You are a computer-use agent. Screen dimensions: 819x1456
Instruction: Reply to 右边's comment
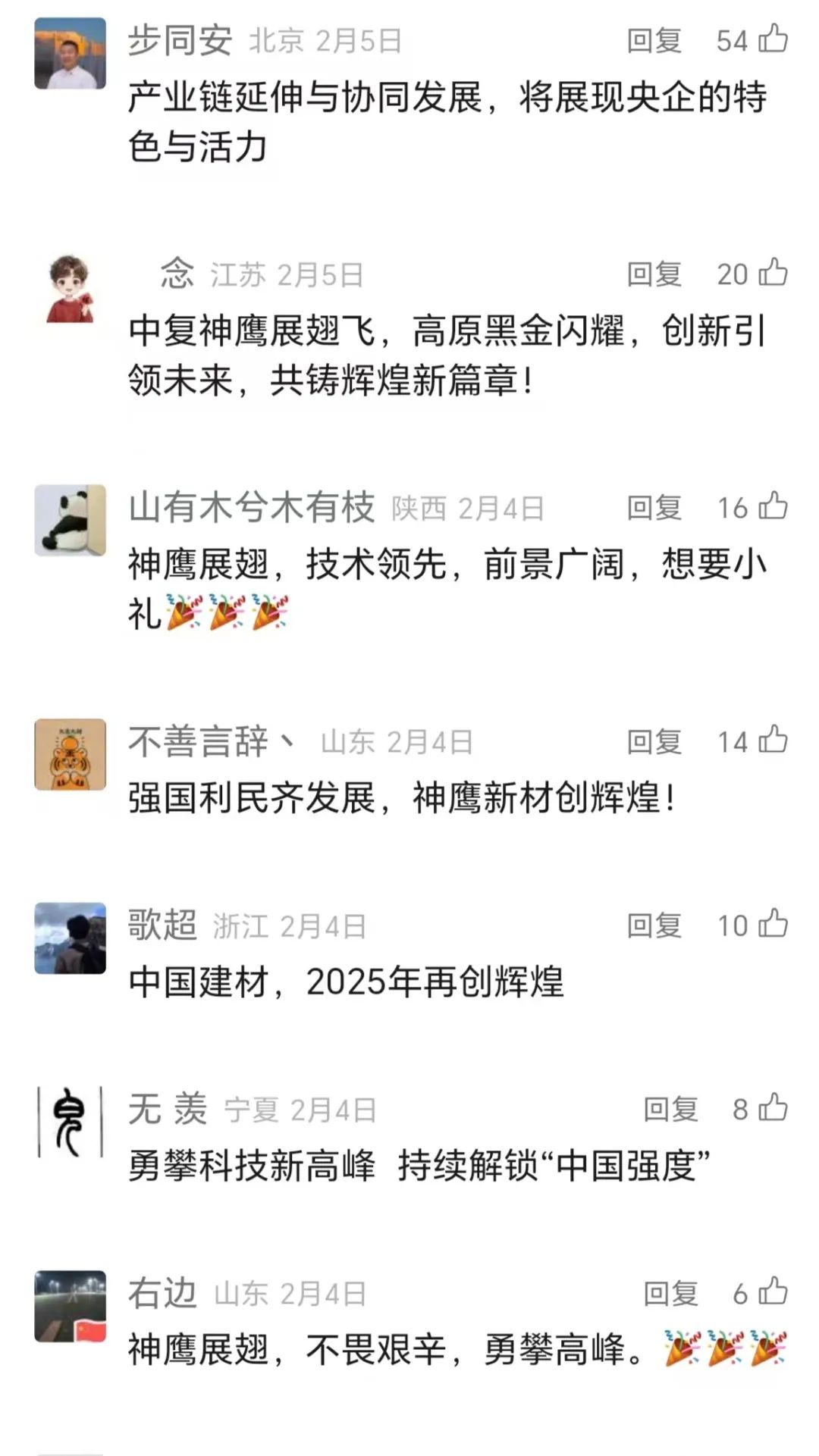(x=670, y=1294)
